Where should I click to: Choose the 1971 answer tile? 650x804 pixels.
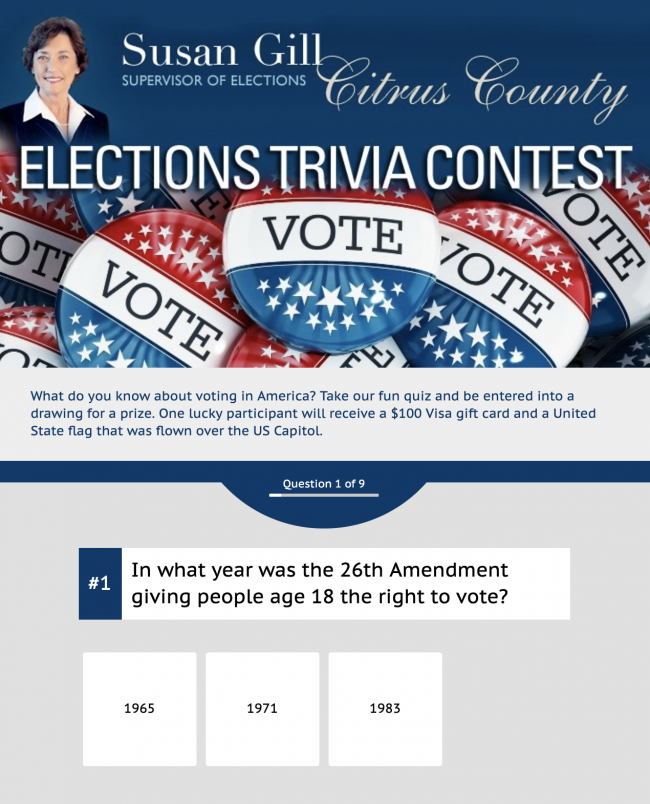pos(262,709)
